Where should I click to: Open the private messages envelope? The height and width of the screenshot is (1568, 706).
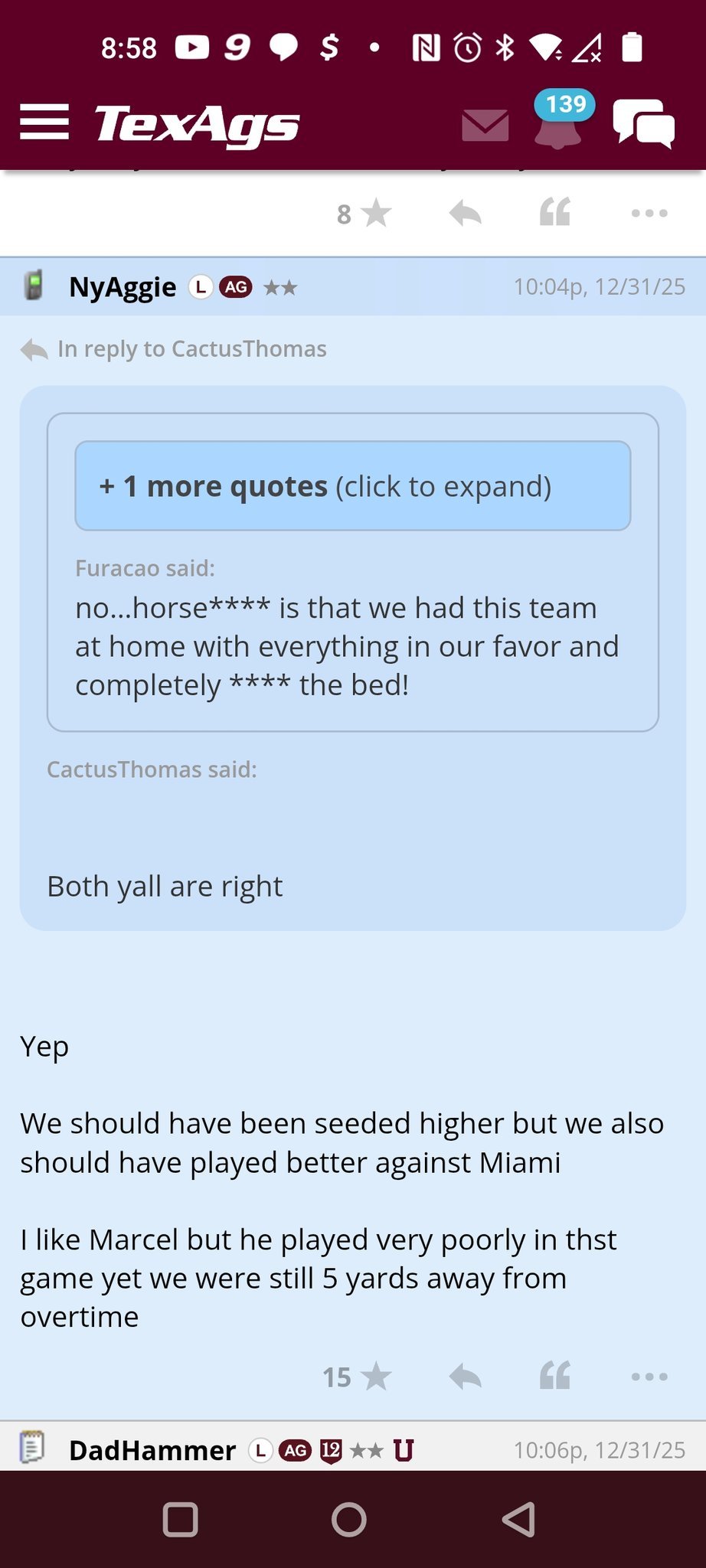[485, 125]
